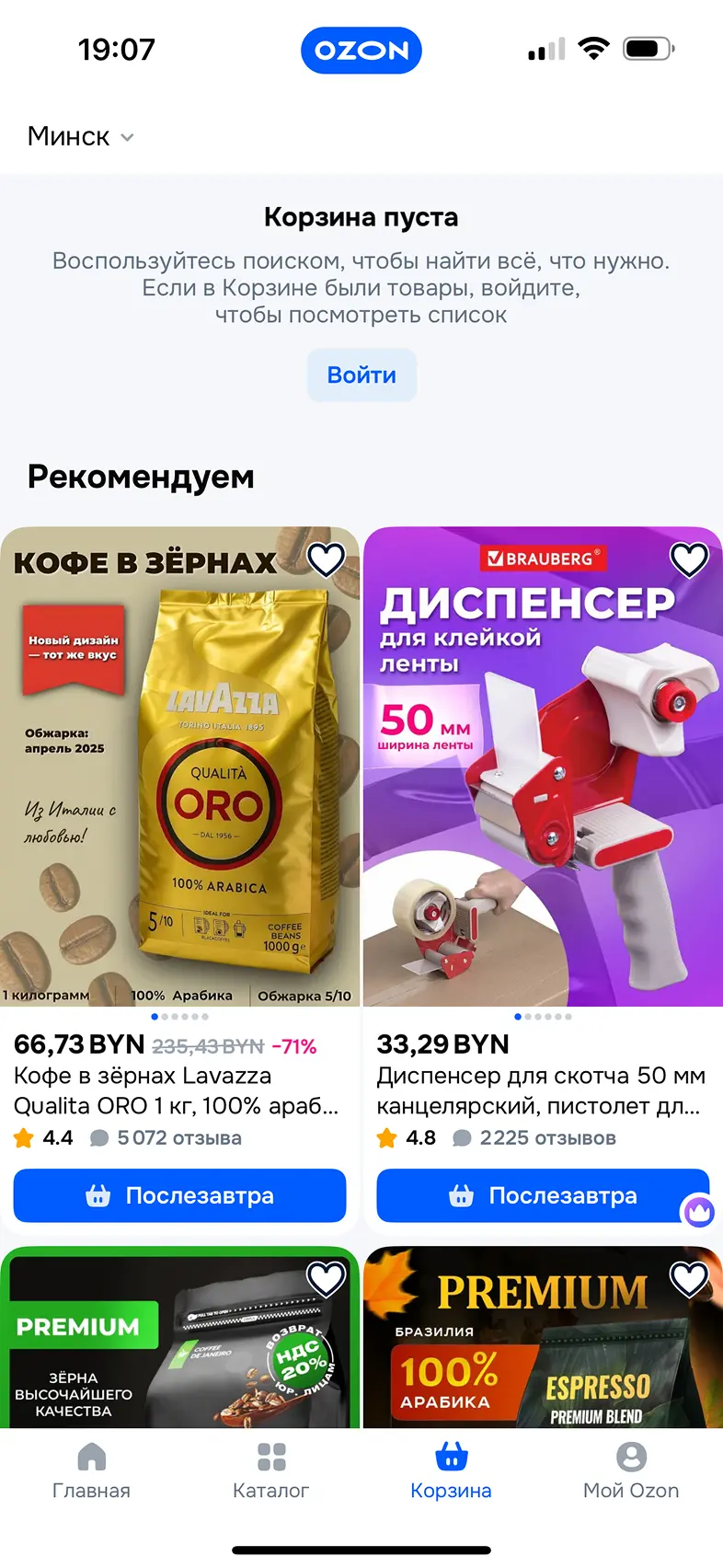Favorite the Brauberg tape dispenser

coord(689,559)
